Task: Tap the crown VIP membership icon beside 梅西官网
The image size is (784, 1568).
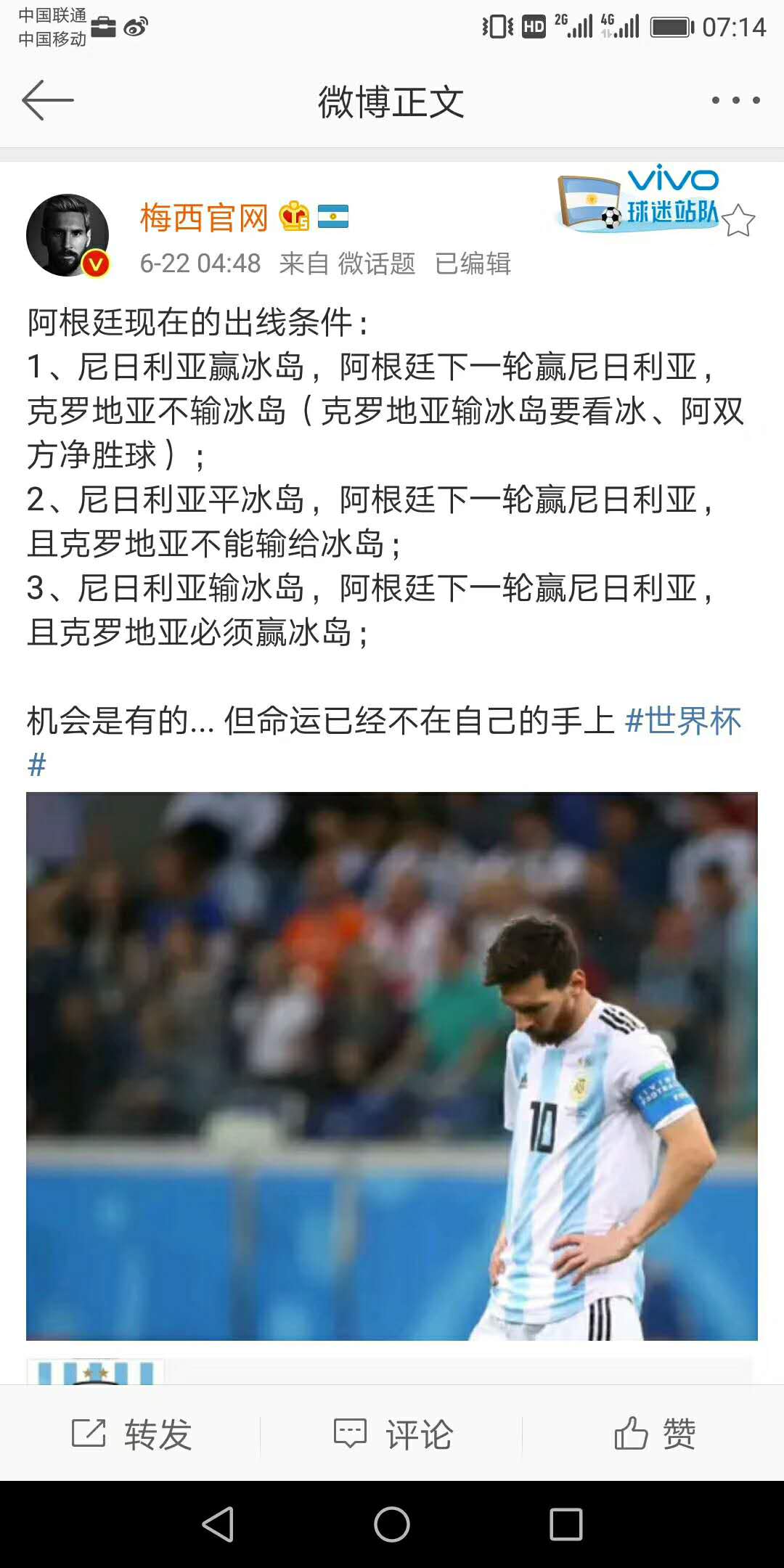Action: pyautogui.click(x=293, y=216)
